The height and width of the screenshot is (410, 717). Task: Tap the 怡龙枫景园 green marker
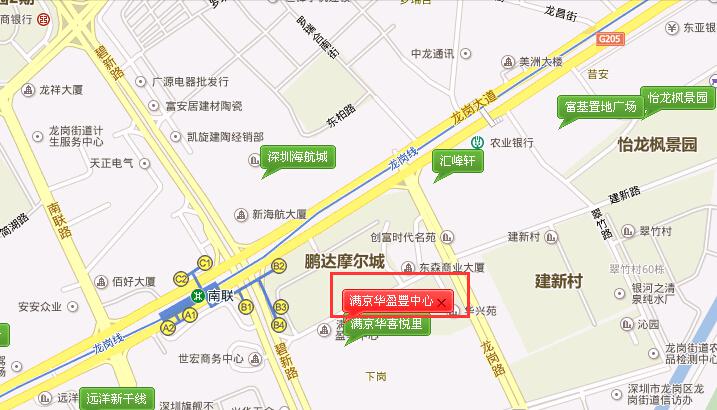[677, 98]
